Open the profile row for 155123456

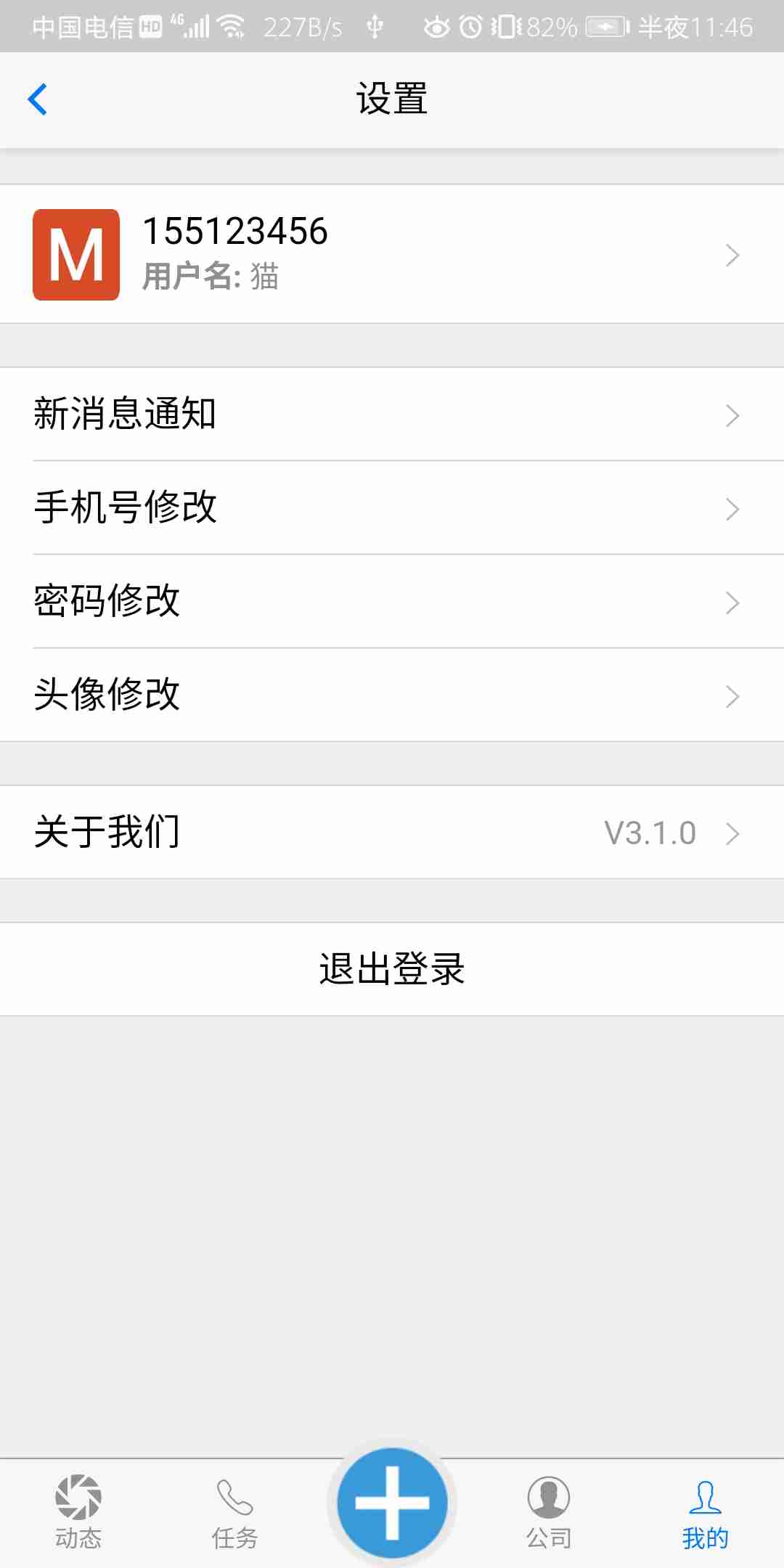(x=392, y=254)
